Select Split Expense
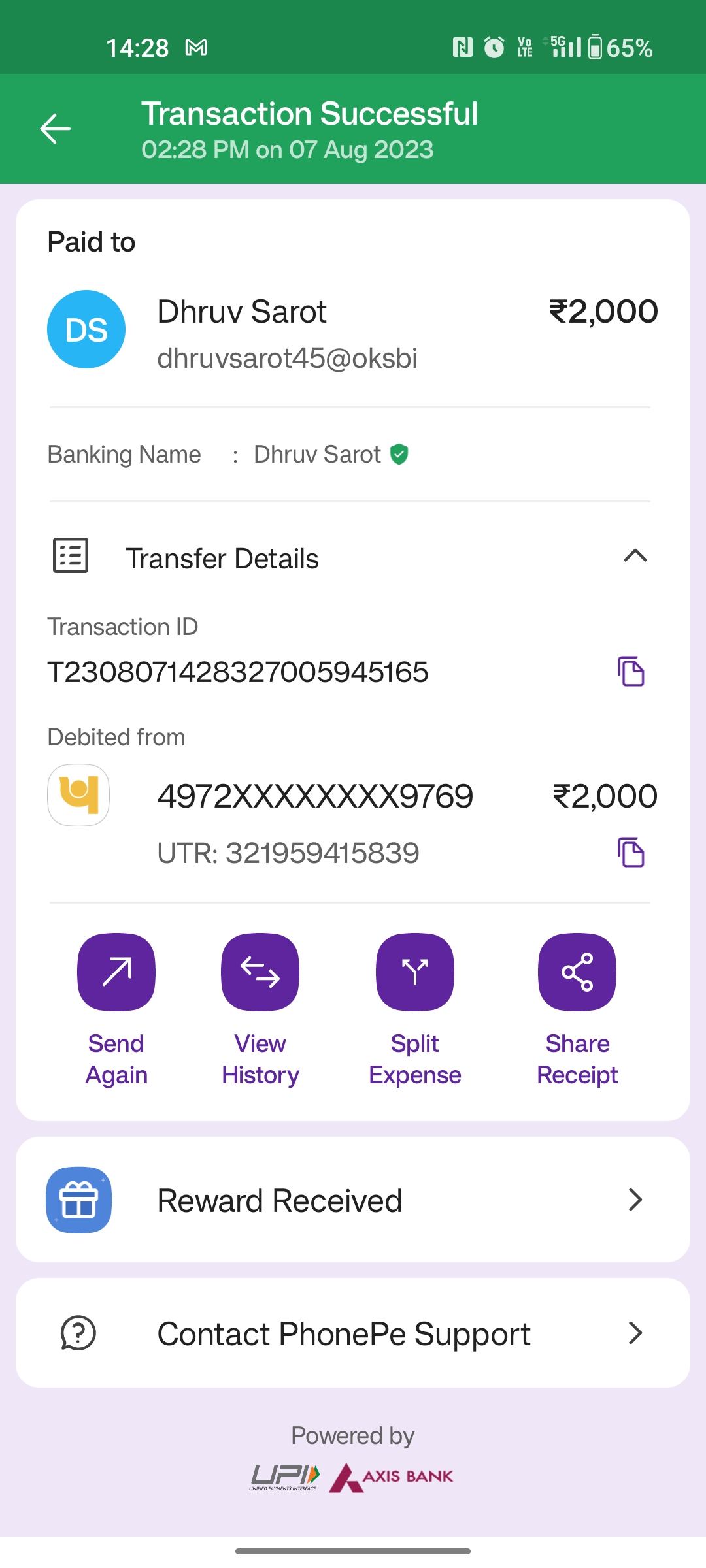Screen dimensions: 706x1568 (415, 972)
